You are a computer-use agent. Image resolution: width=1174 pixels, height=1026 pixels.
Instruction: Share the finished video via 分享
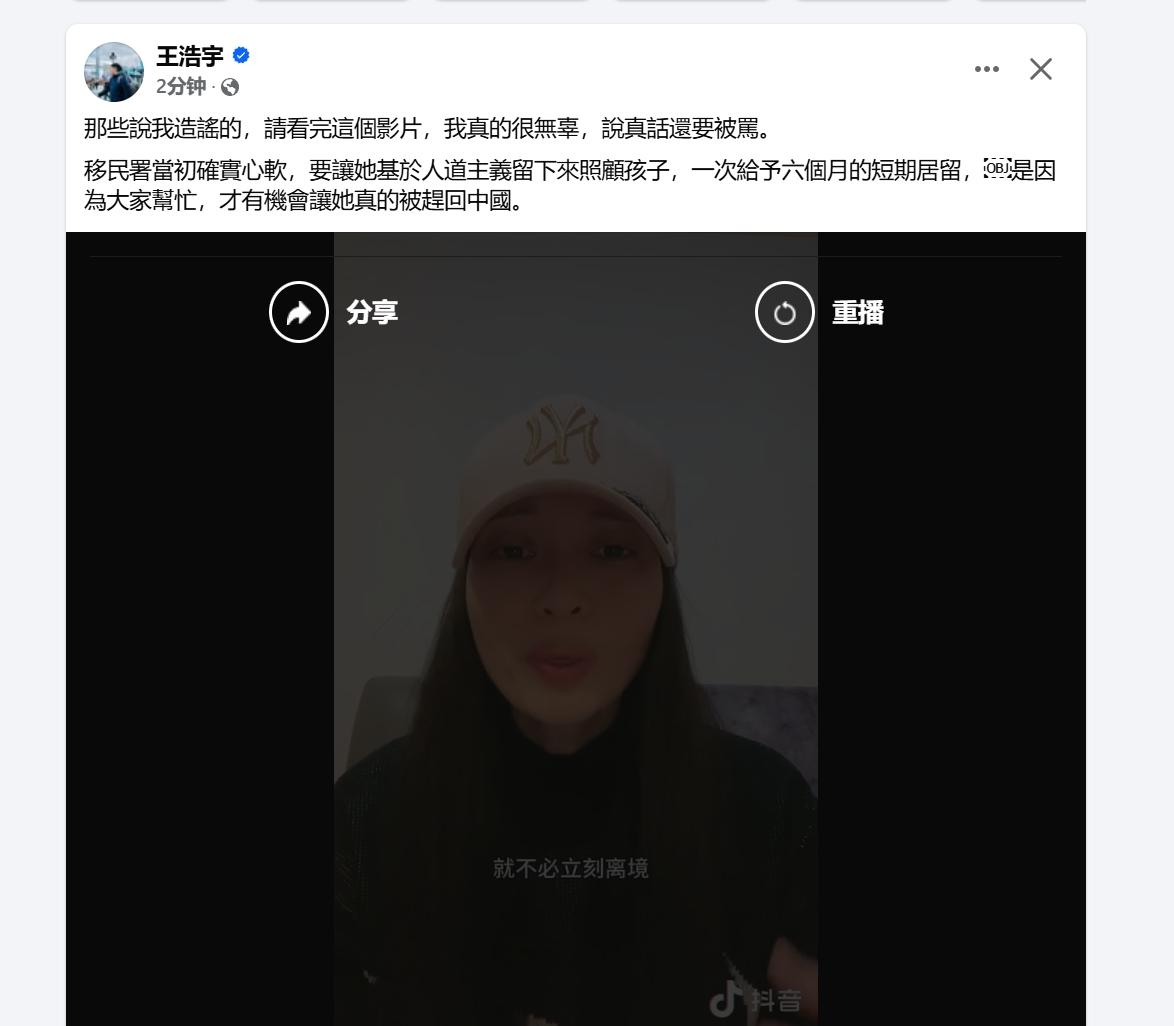[x=299, y=312]
